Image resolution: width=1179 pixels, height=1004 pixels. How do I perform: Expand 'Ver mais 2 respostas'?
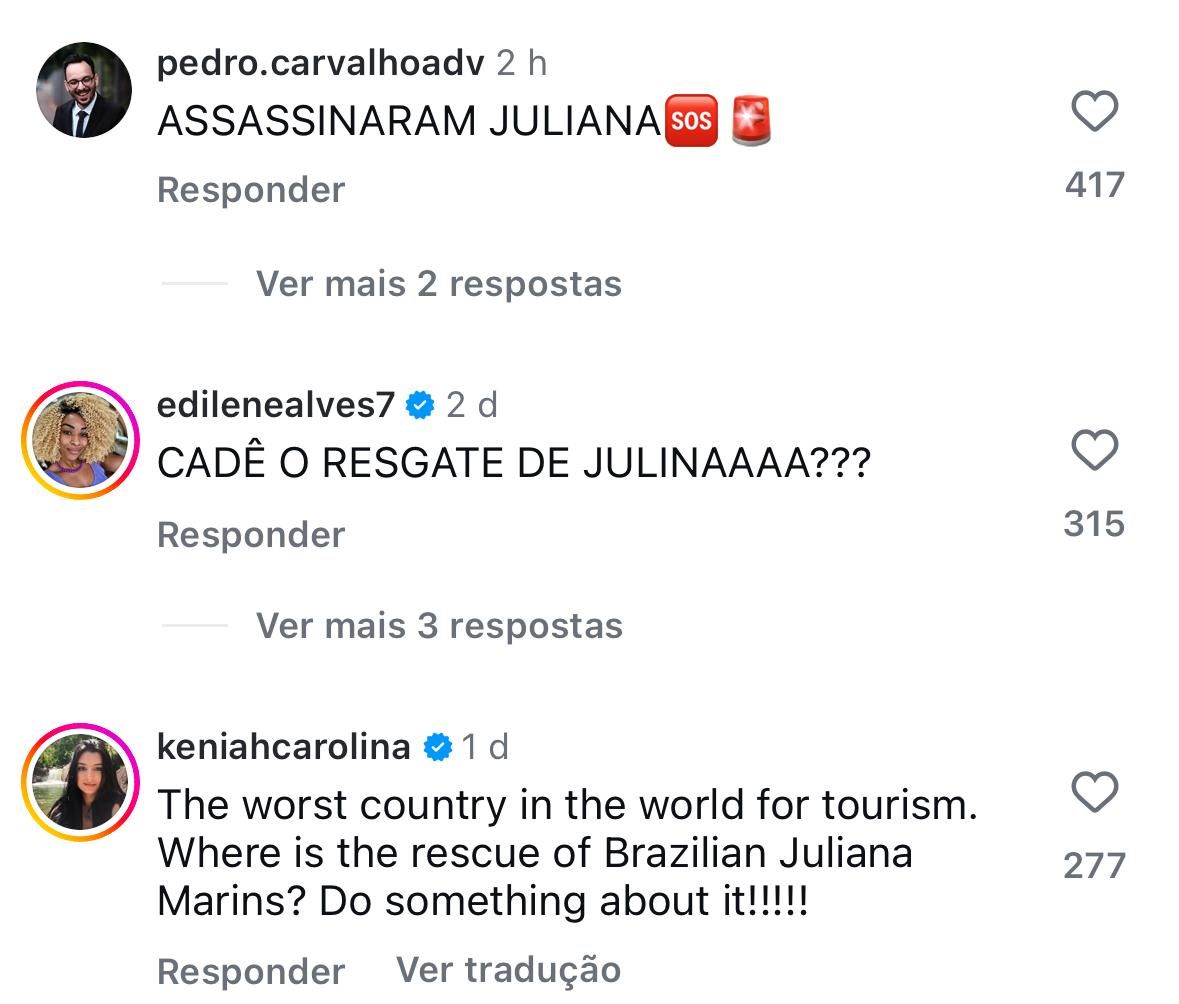[x=438, y=284]
